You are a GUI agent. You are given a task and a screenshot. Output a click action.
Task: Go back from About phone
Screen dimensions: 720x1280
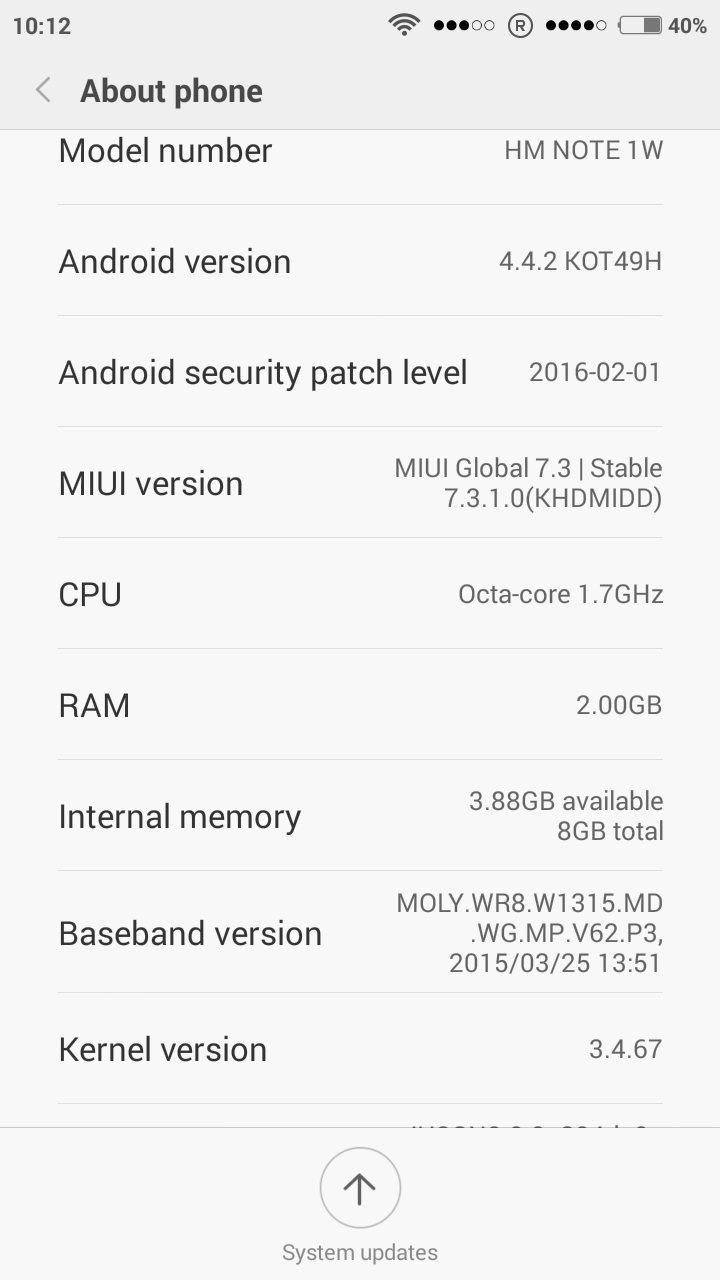(x=43, y=91)
